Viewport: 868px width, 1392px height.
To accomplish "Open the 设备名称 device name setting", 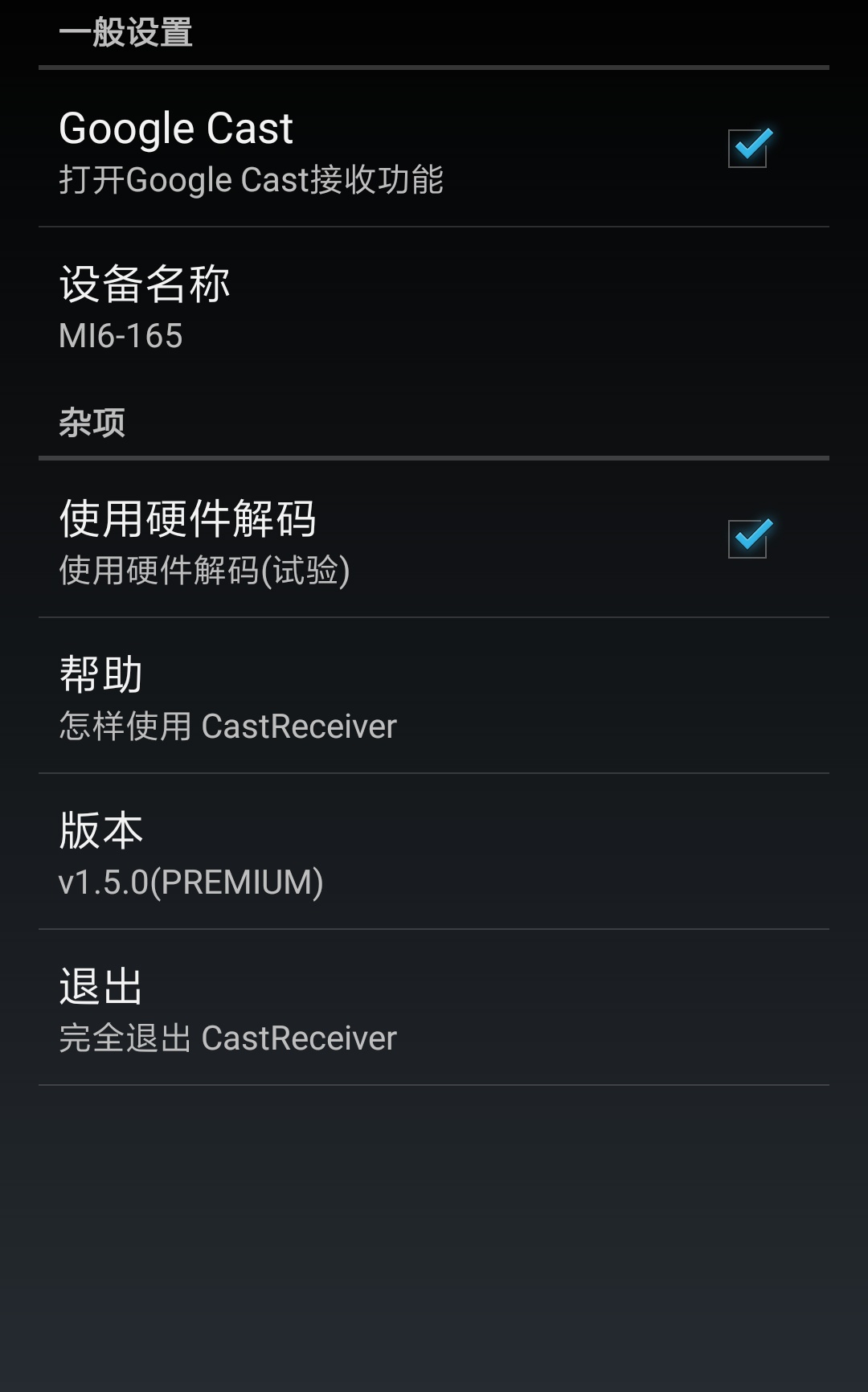I will [x=434, y=306].
